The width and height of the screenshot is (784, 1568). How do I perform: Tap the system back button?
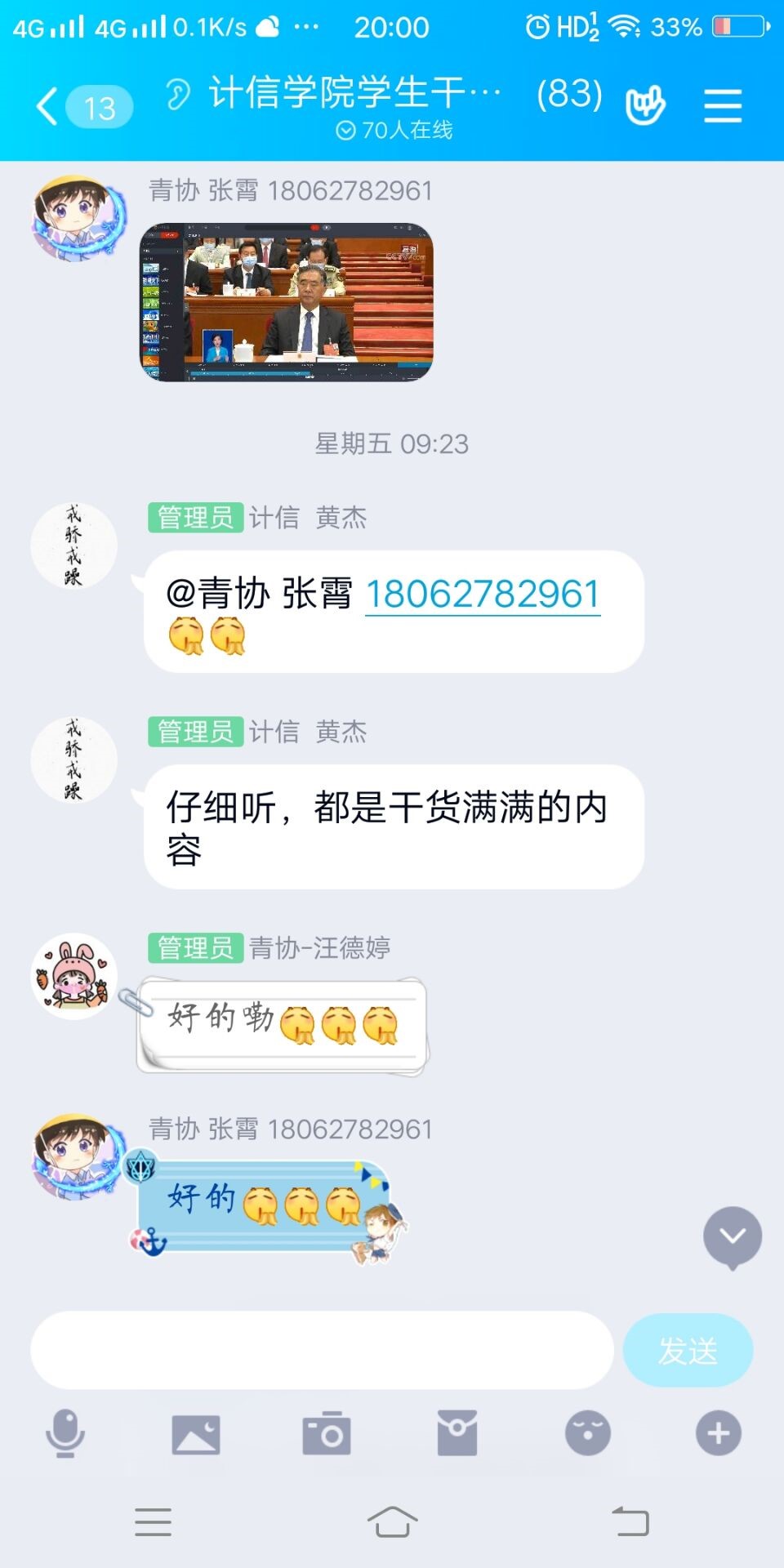[x=630, y=1522]
